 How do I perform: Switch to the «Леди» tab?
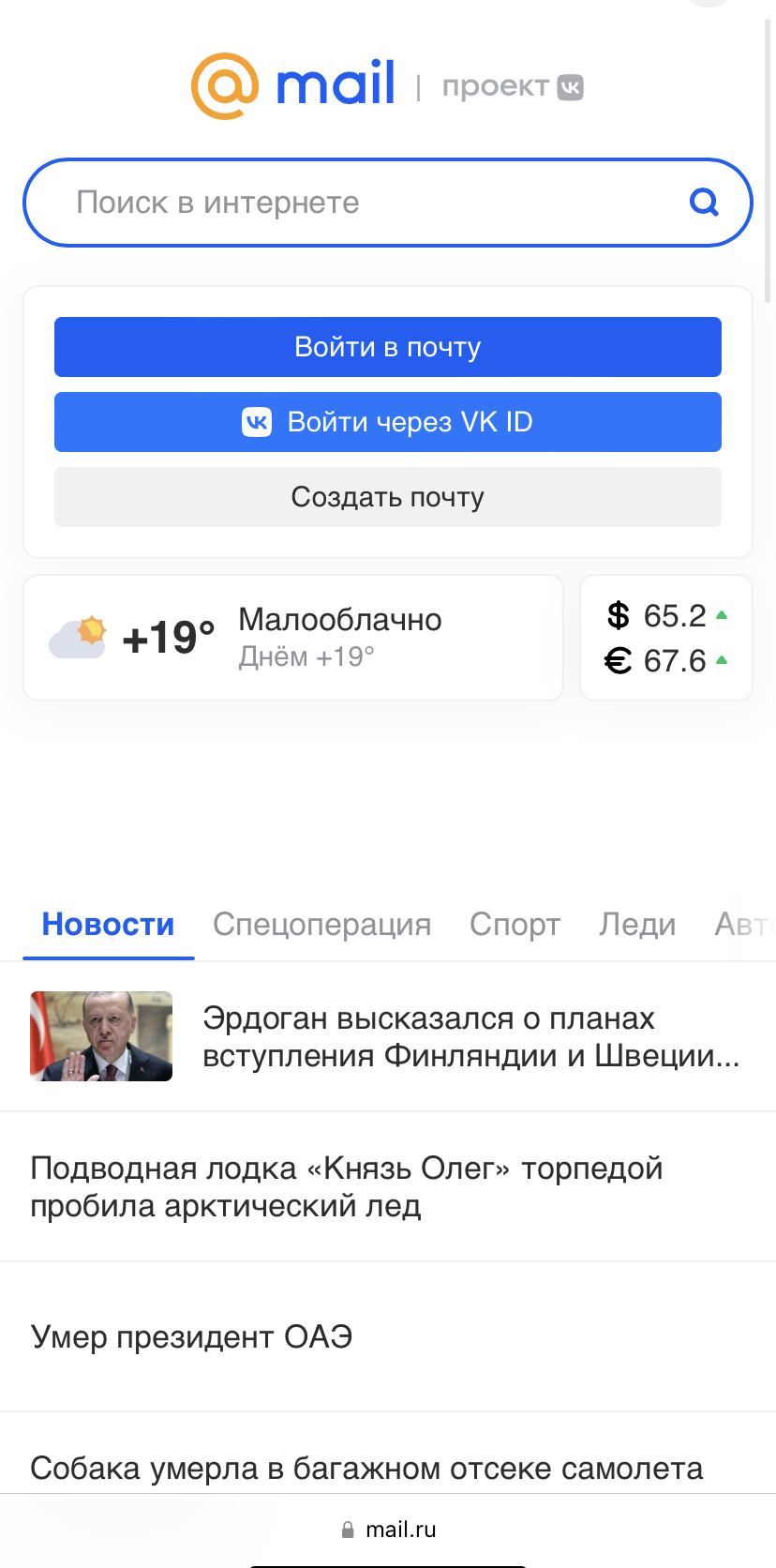click(637, 925)
